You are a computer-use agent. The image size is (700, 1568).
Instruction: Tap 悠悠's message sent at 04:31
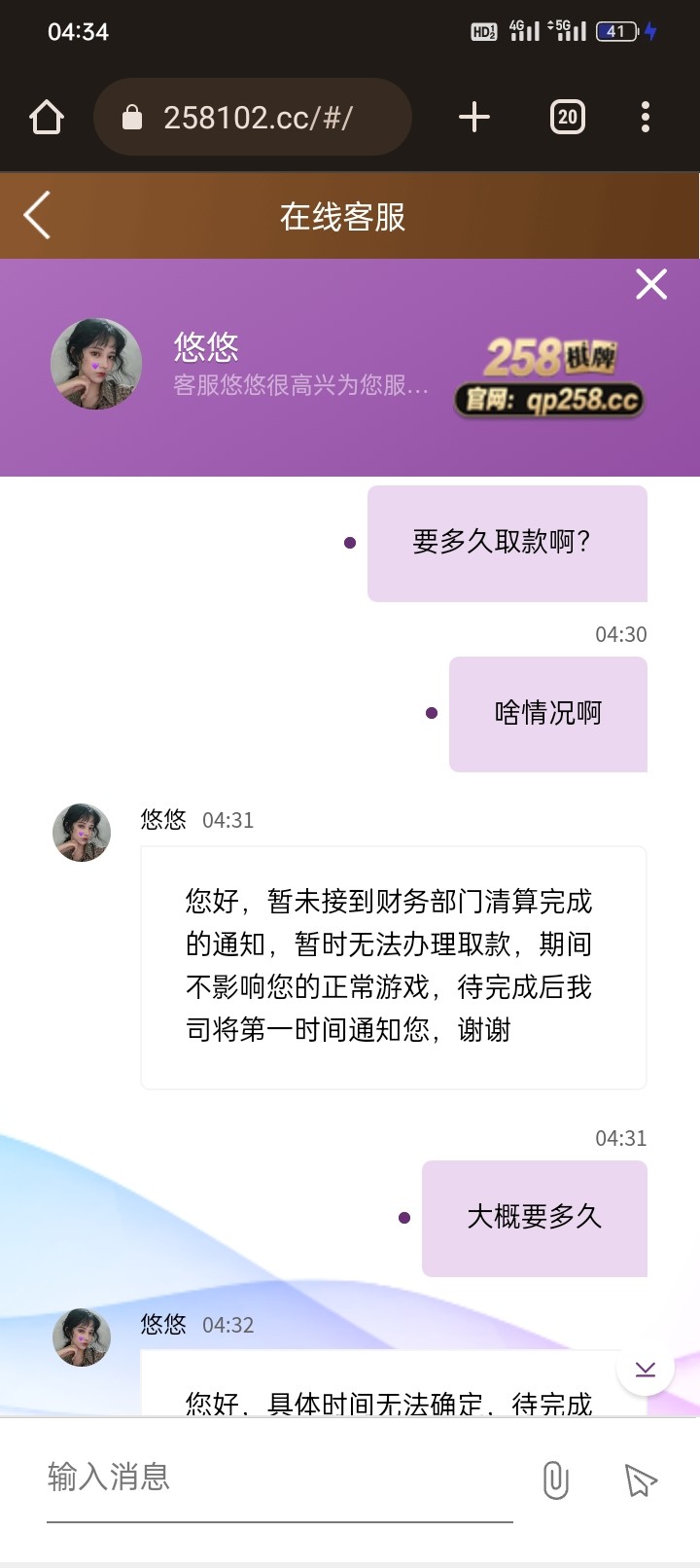point(393,968)
